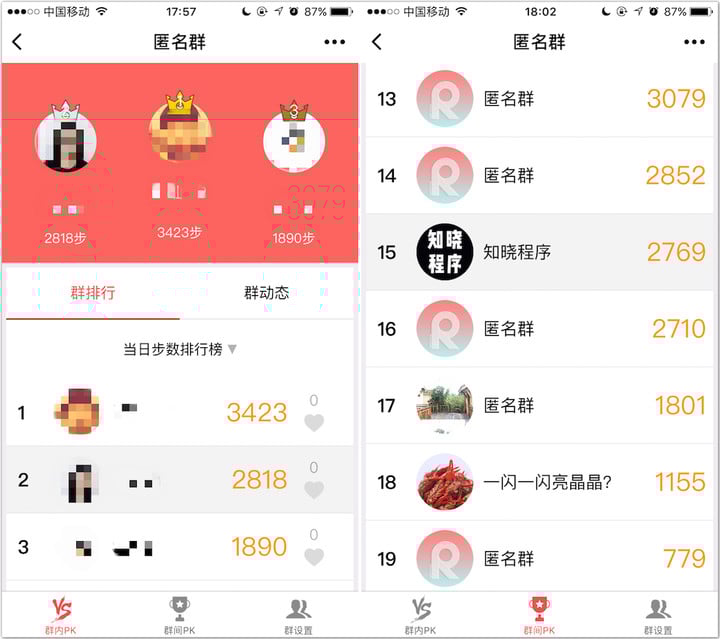Open the crowned first-place avatar with 3423步

click(x=180, y=132)
